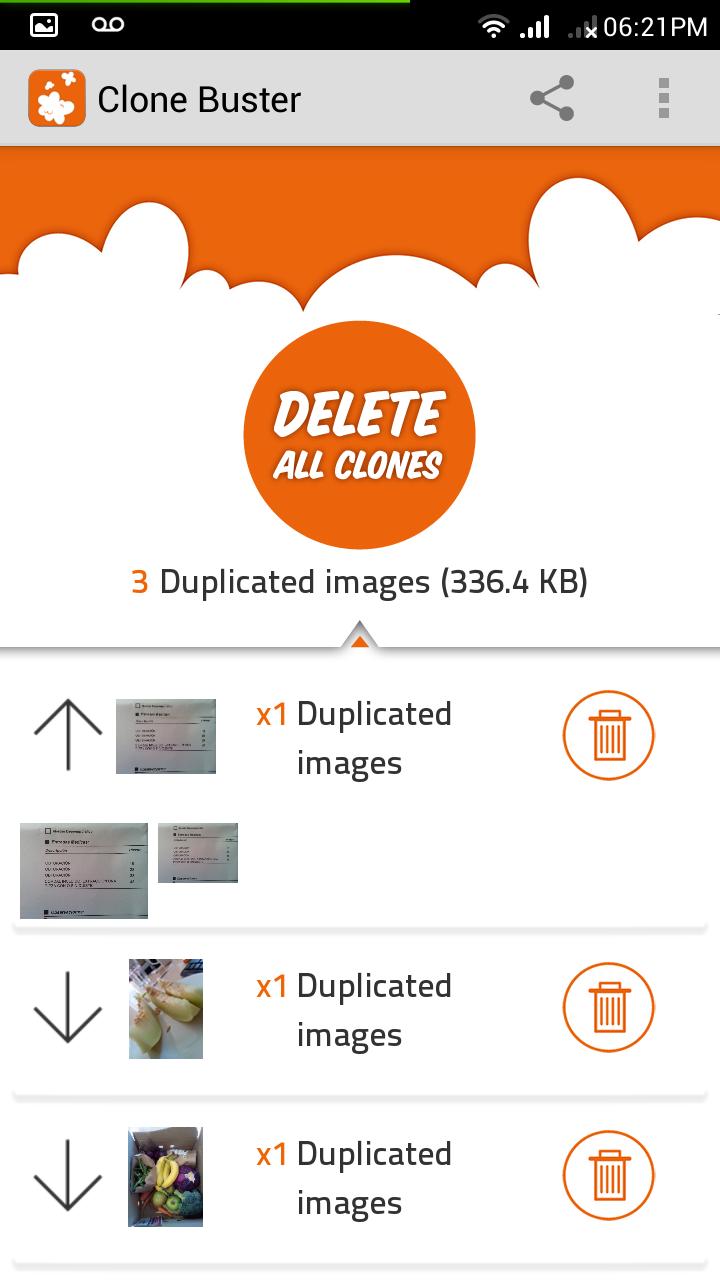This screenshot has width=720, height=1280.
Task: Expand the fruit box duplicates group
Action: [x=68, y=1176]
